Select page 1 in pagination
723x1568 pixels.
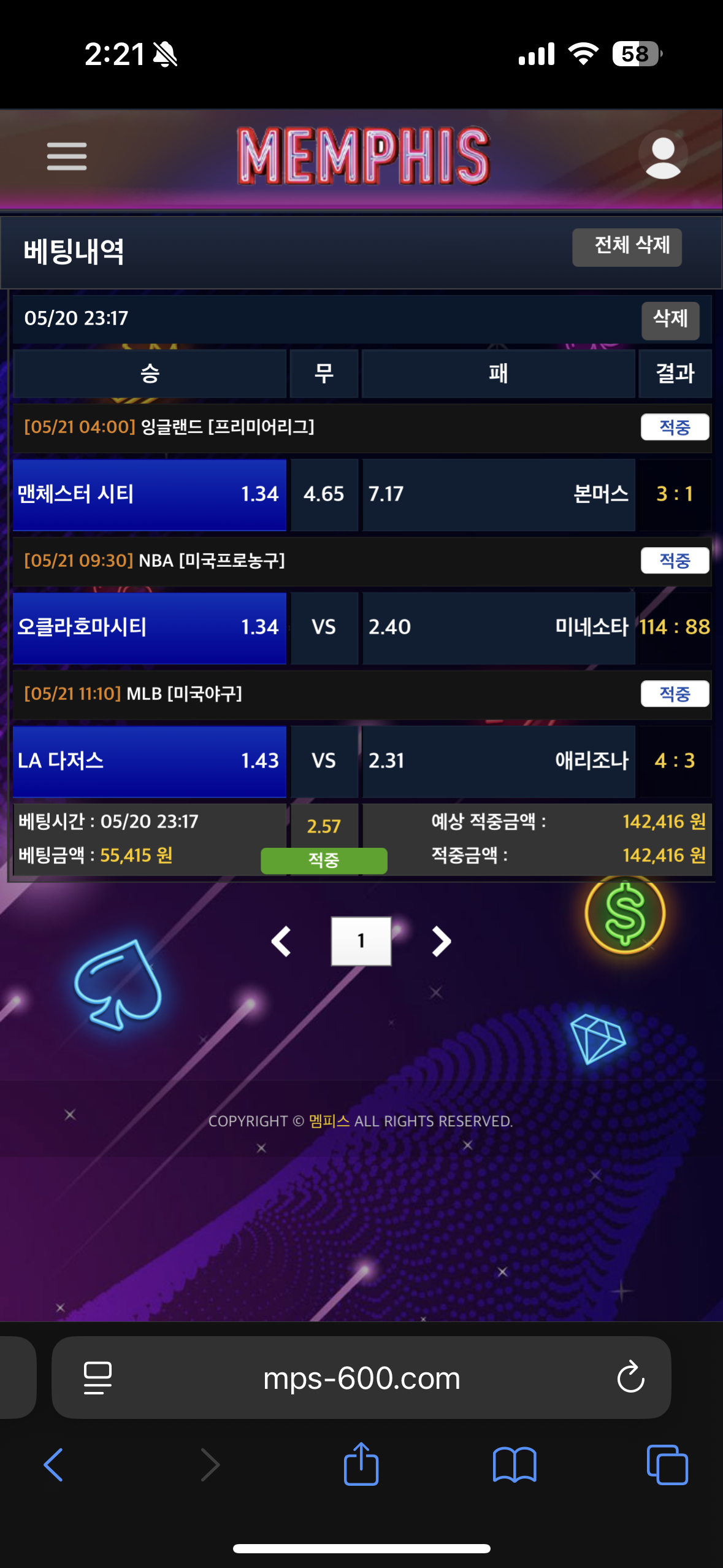point(361,941)
